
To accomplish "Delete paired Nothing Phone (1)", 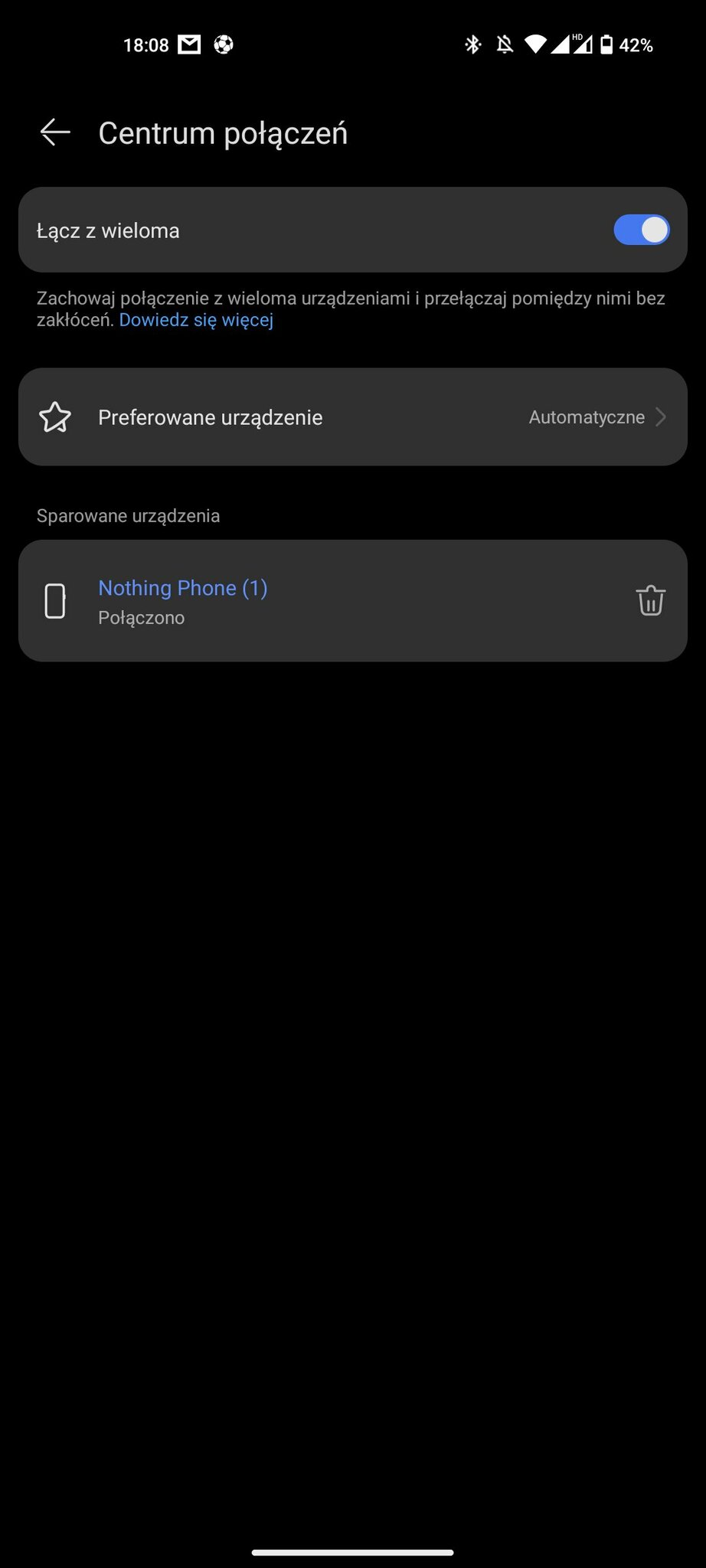I will (650, 601).
